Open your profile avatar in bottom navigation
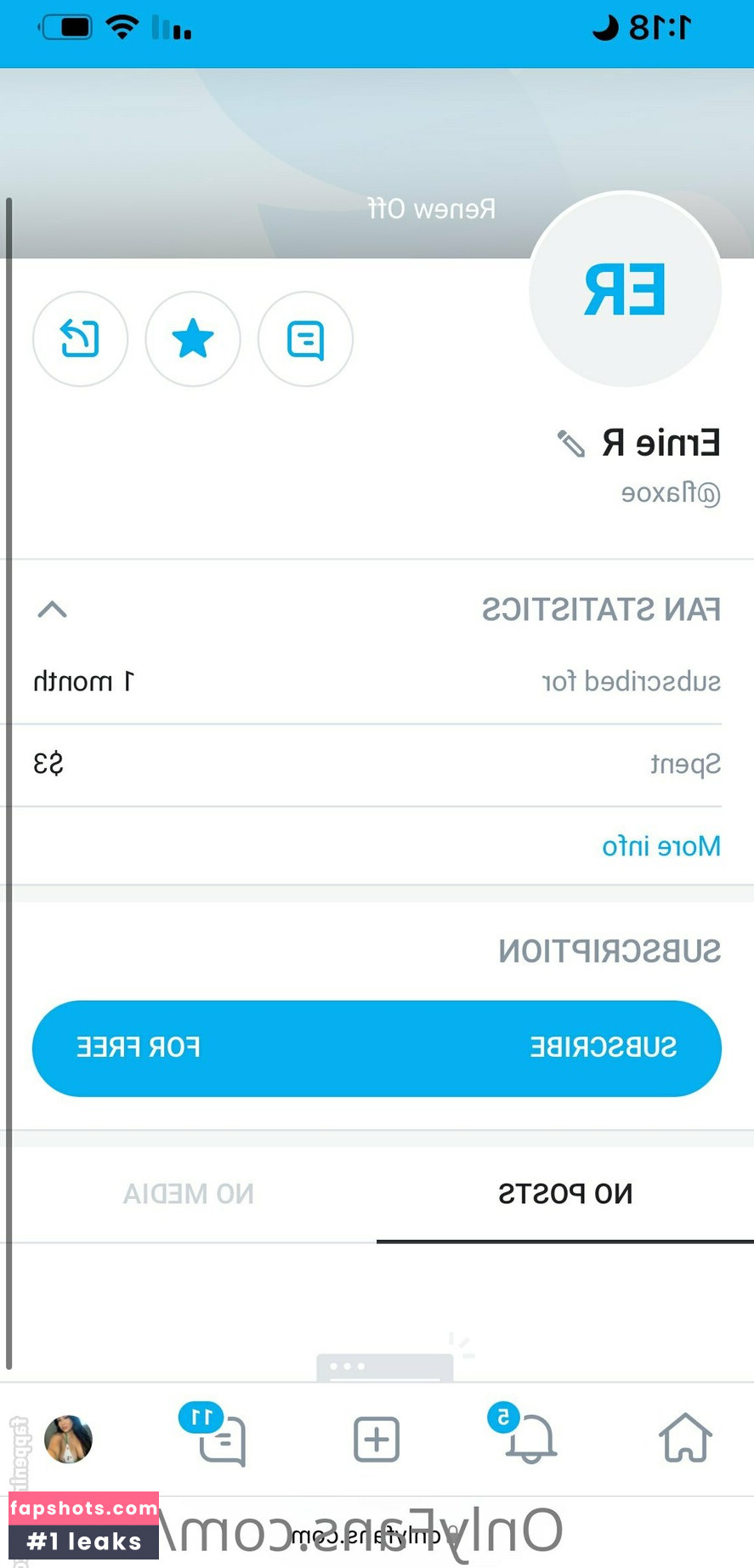Image resolution: width=754 pixels, height=1568 pixels. tap(68, 1440)
